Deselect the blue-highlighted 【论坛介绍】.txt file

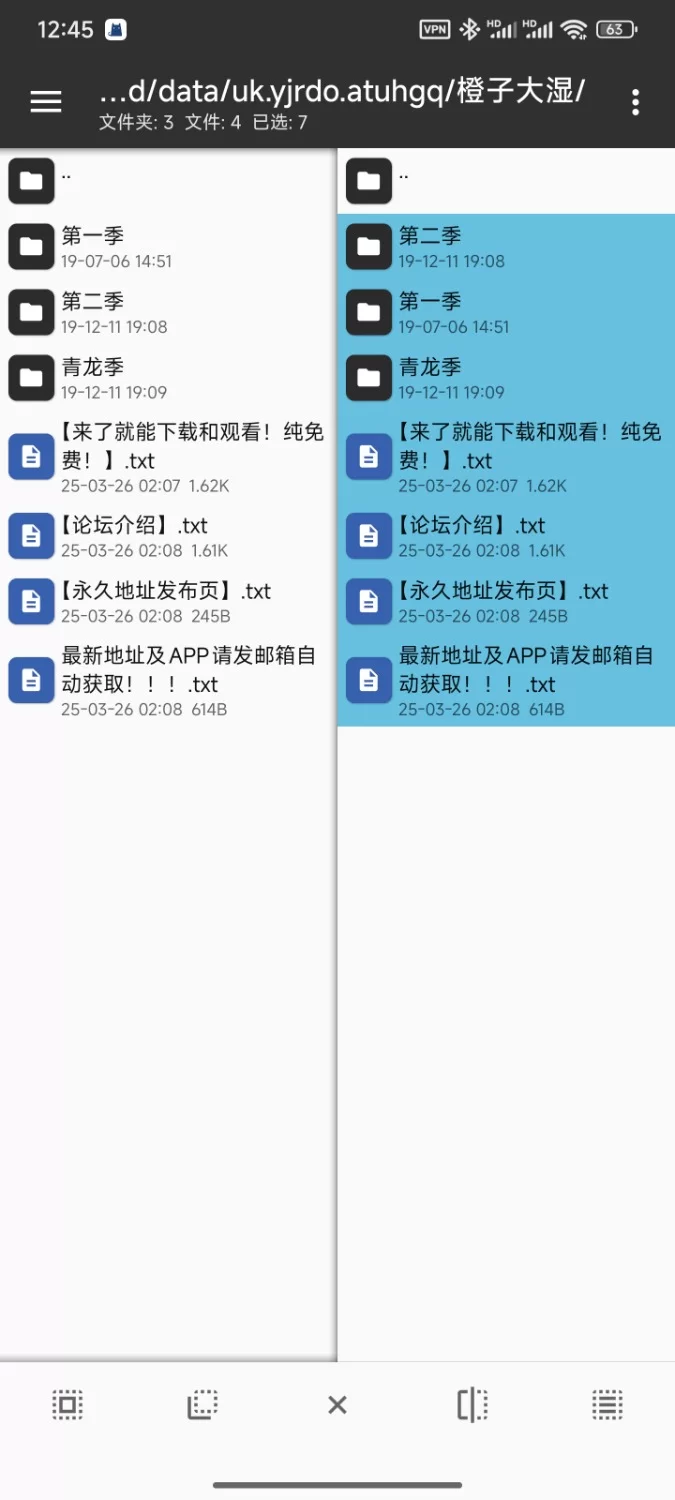505,536
